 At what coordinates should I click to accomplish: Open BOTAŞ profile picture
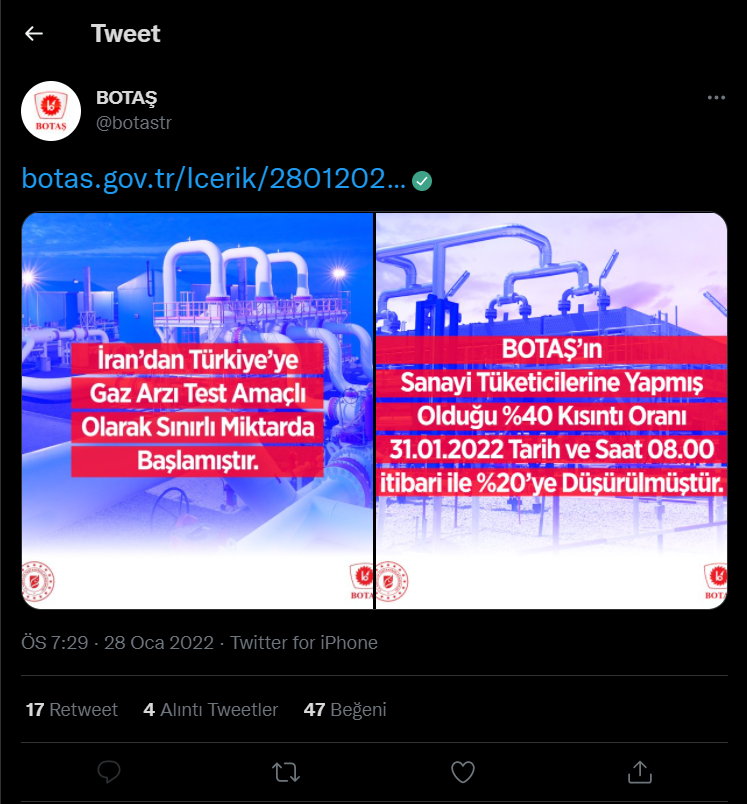(x=51, y=111)
